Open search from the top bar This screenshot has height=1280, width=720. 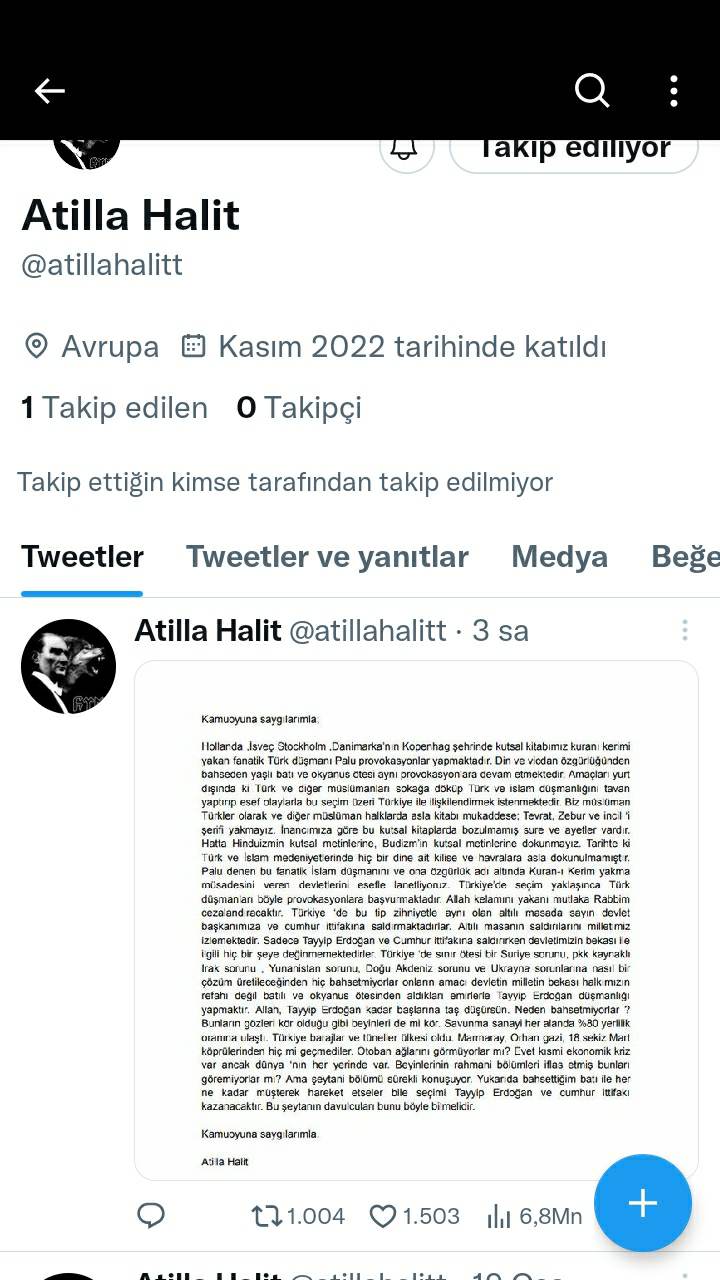point(592,91)
